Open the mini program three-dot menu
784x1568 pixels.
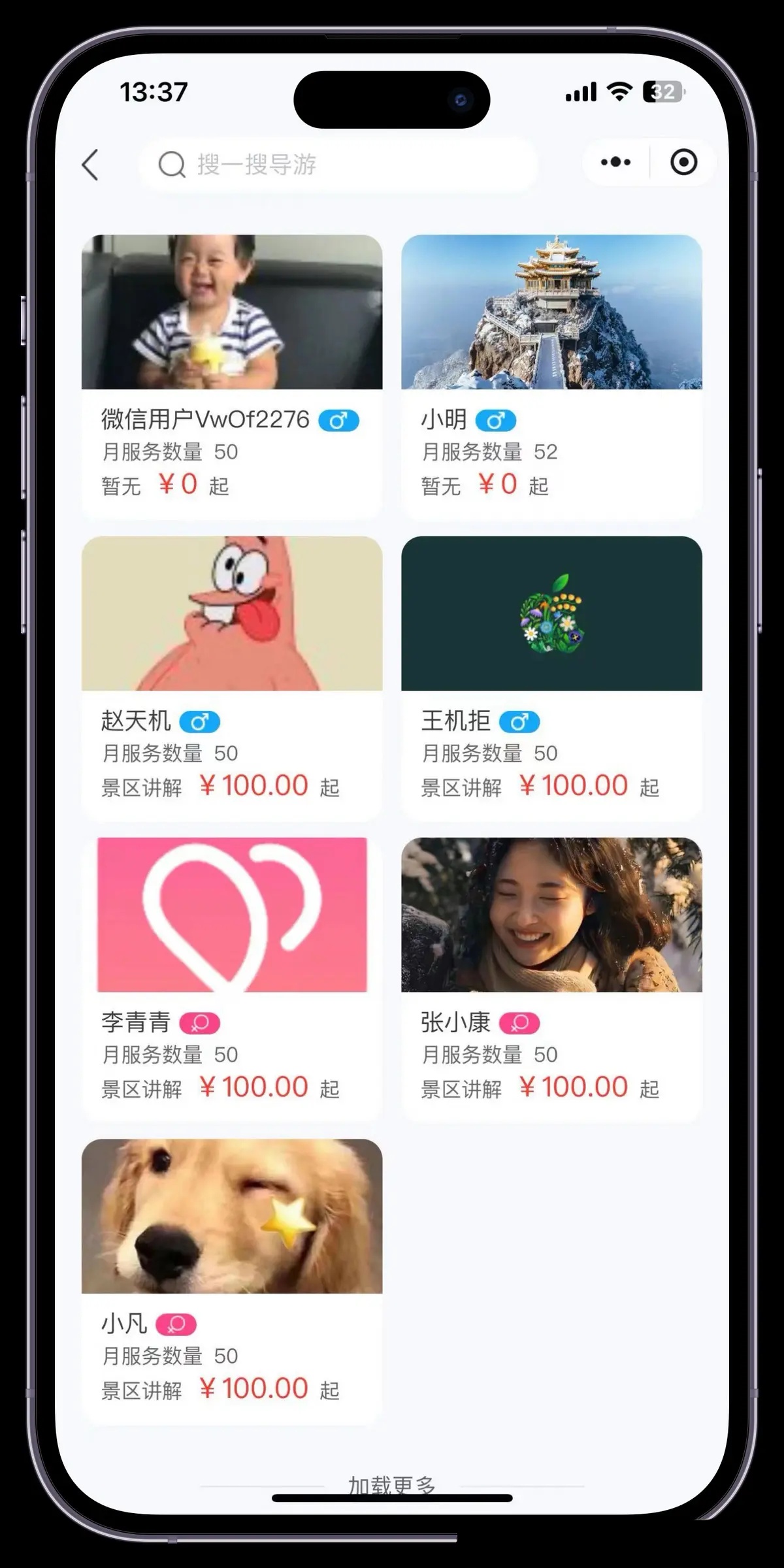[615, 162]
